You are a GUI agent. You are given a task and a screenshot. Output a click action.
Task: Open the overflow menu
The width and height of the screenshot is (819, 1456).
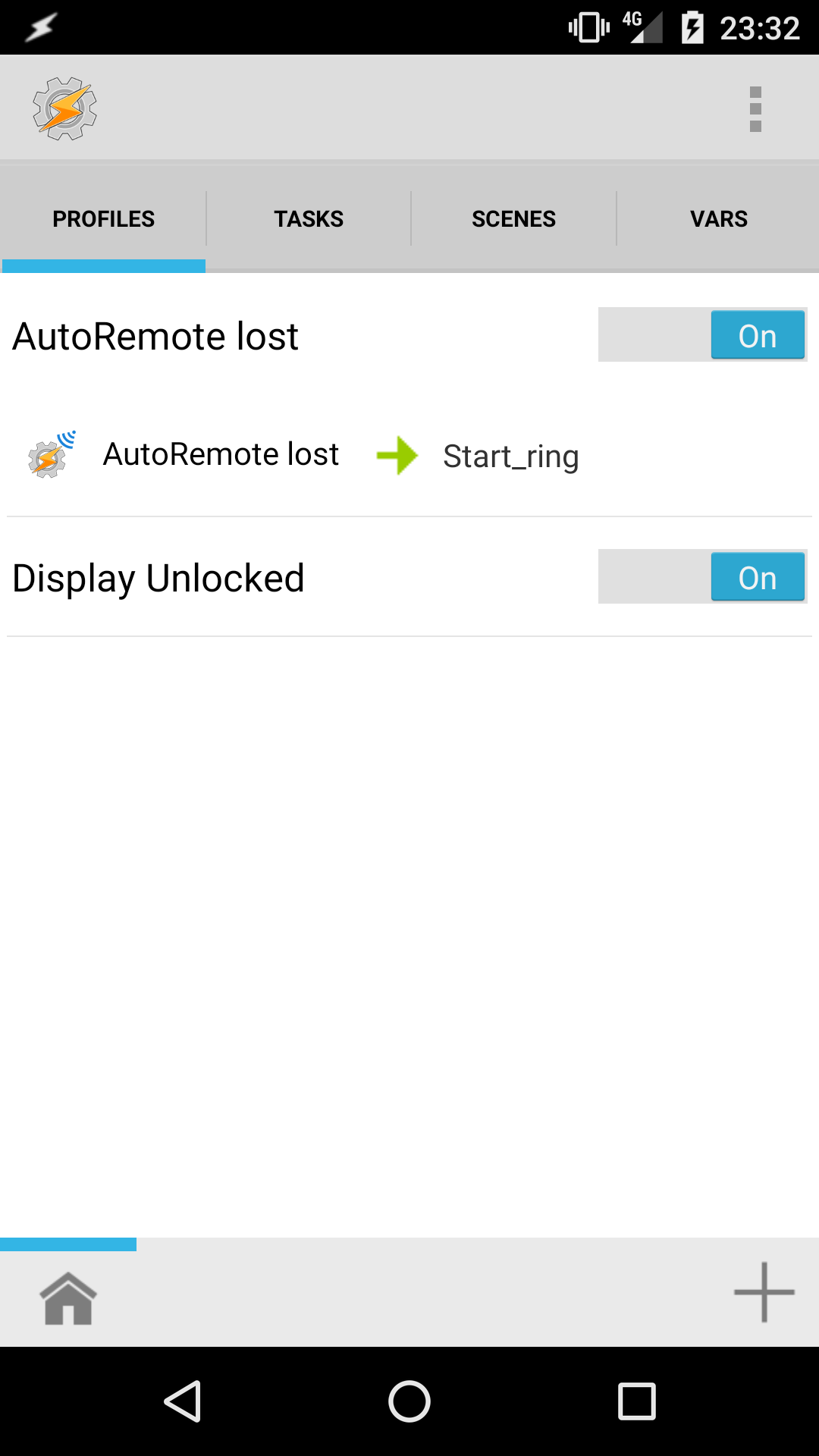(755, 109)
